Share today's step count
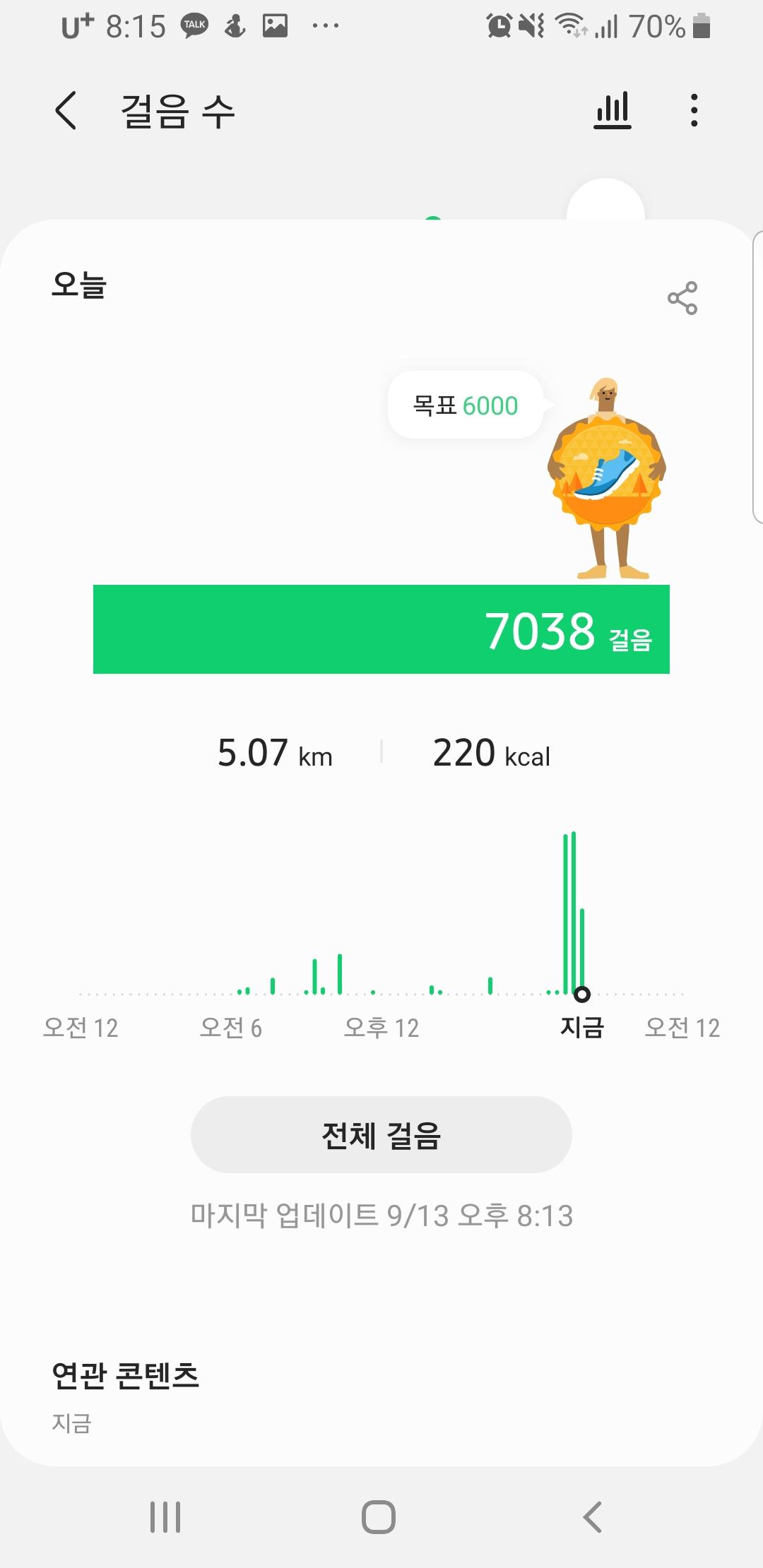Screen dimensions: 763x1568 682,298
